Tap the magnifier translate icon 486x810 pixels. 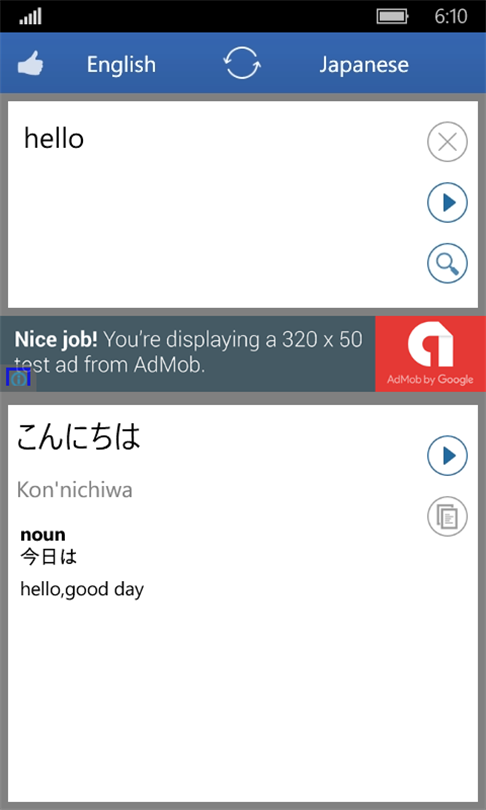coord(447,263)
